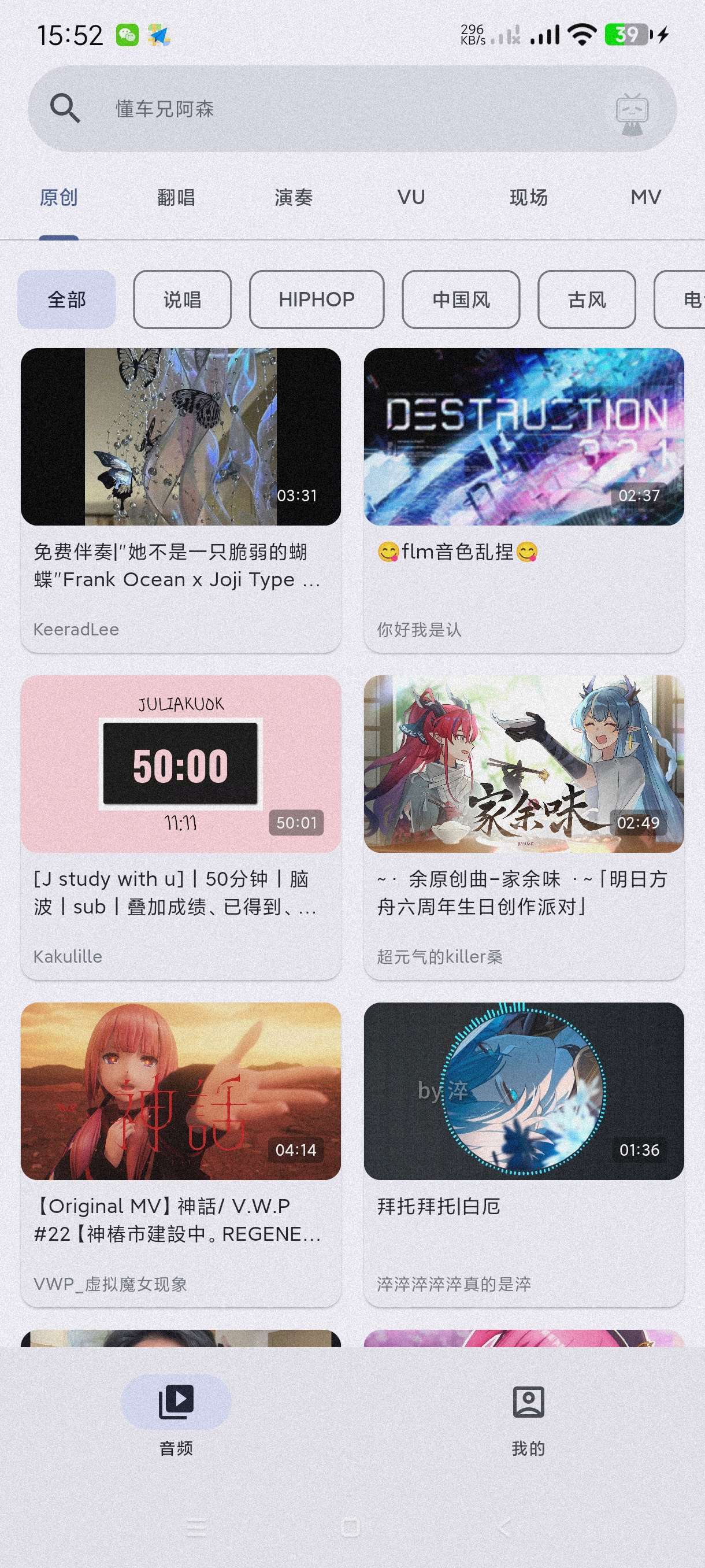
Task: Play the flm音色乱捏 video
Action: 524,499
